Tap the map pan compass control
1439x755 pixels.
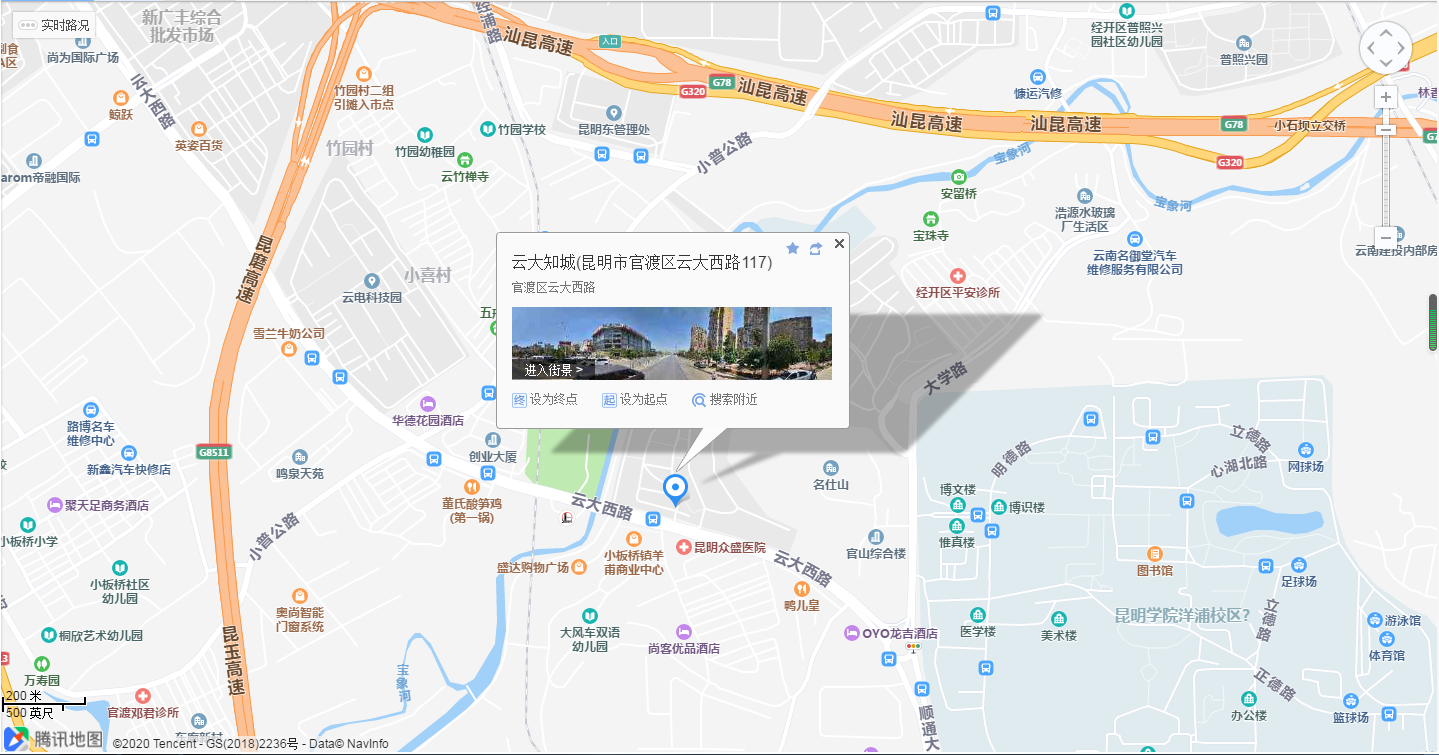pos(1385,47)
